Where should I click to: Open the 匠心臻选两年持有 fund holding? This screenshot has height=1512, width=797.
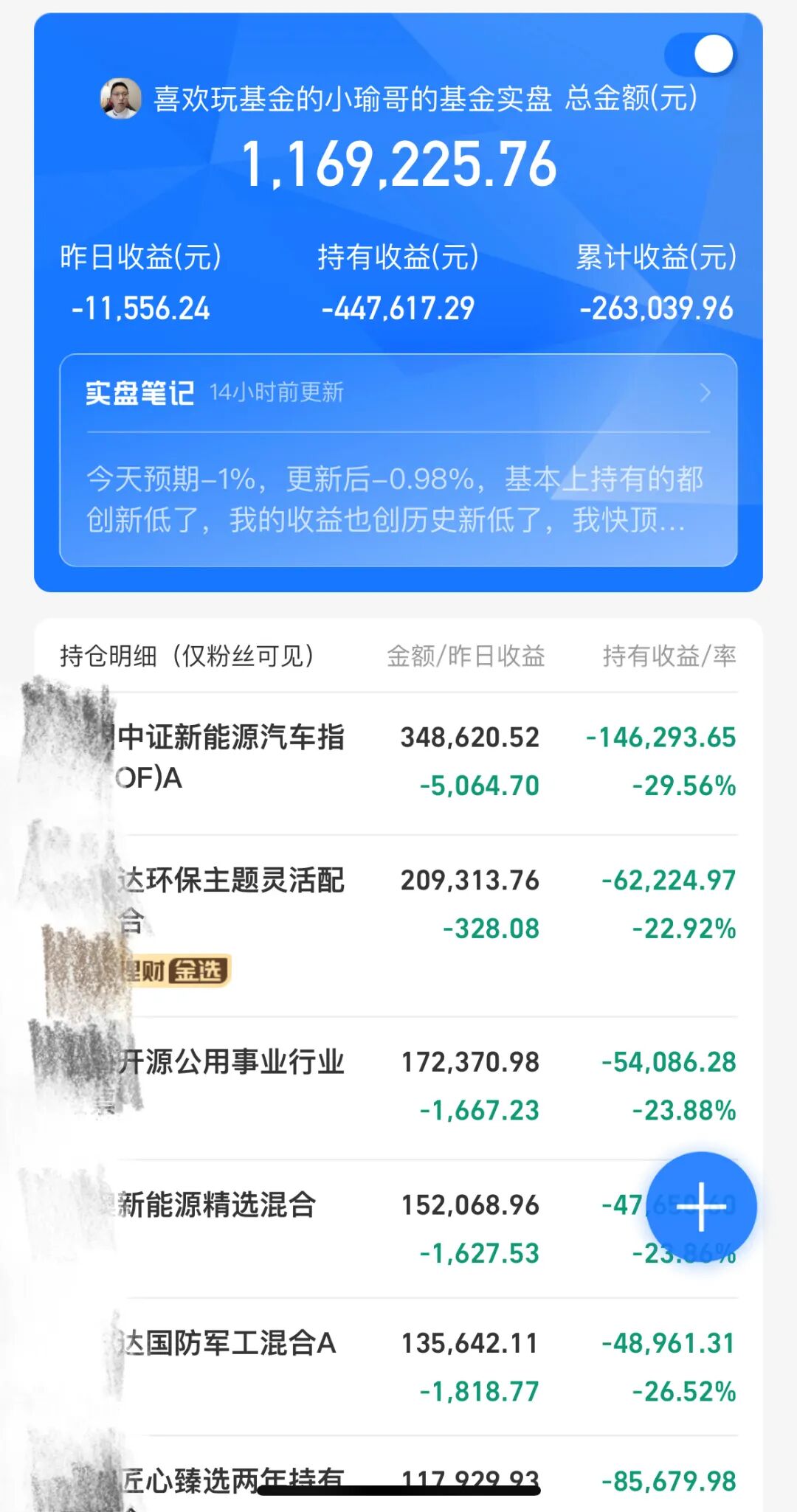click(x=398, y=1474)
